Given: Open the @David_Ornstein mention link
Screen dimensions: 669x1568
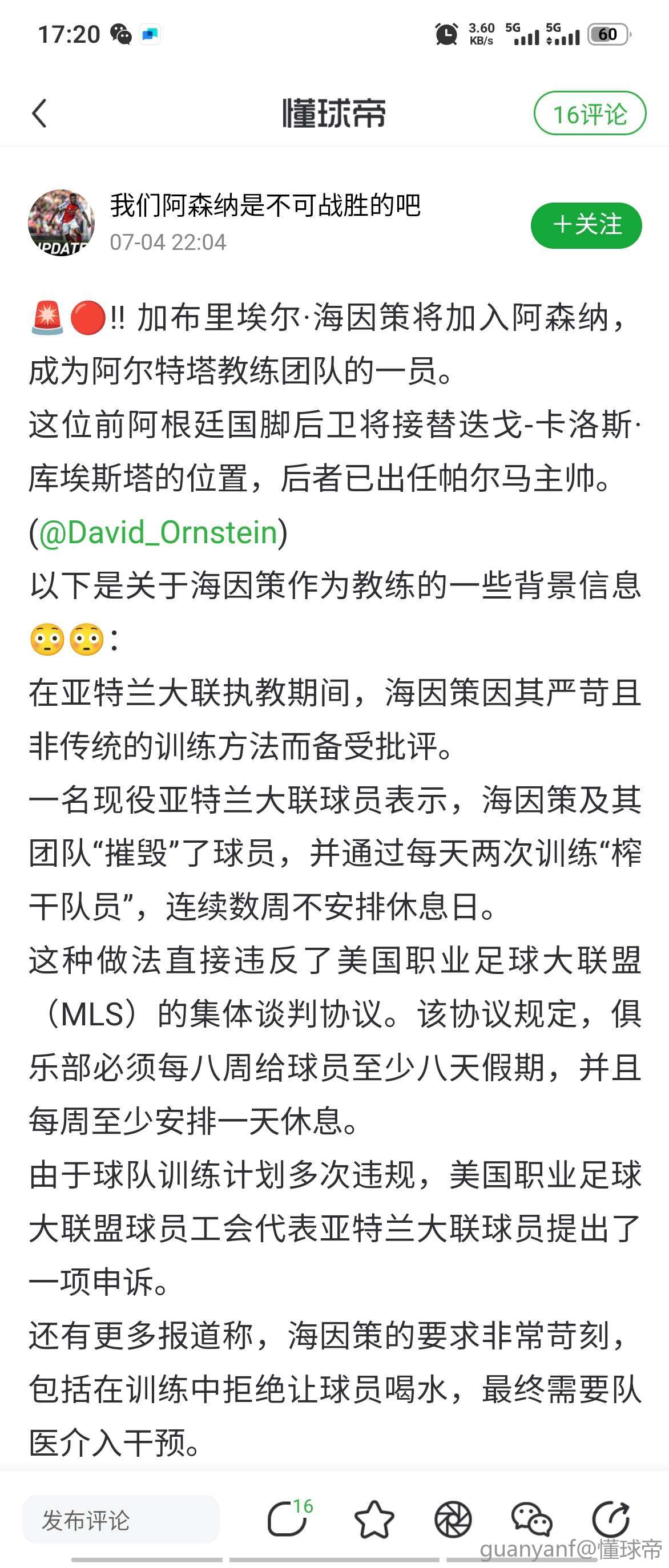Looking at the screenshot, I should point(158,532).
